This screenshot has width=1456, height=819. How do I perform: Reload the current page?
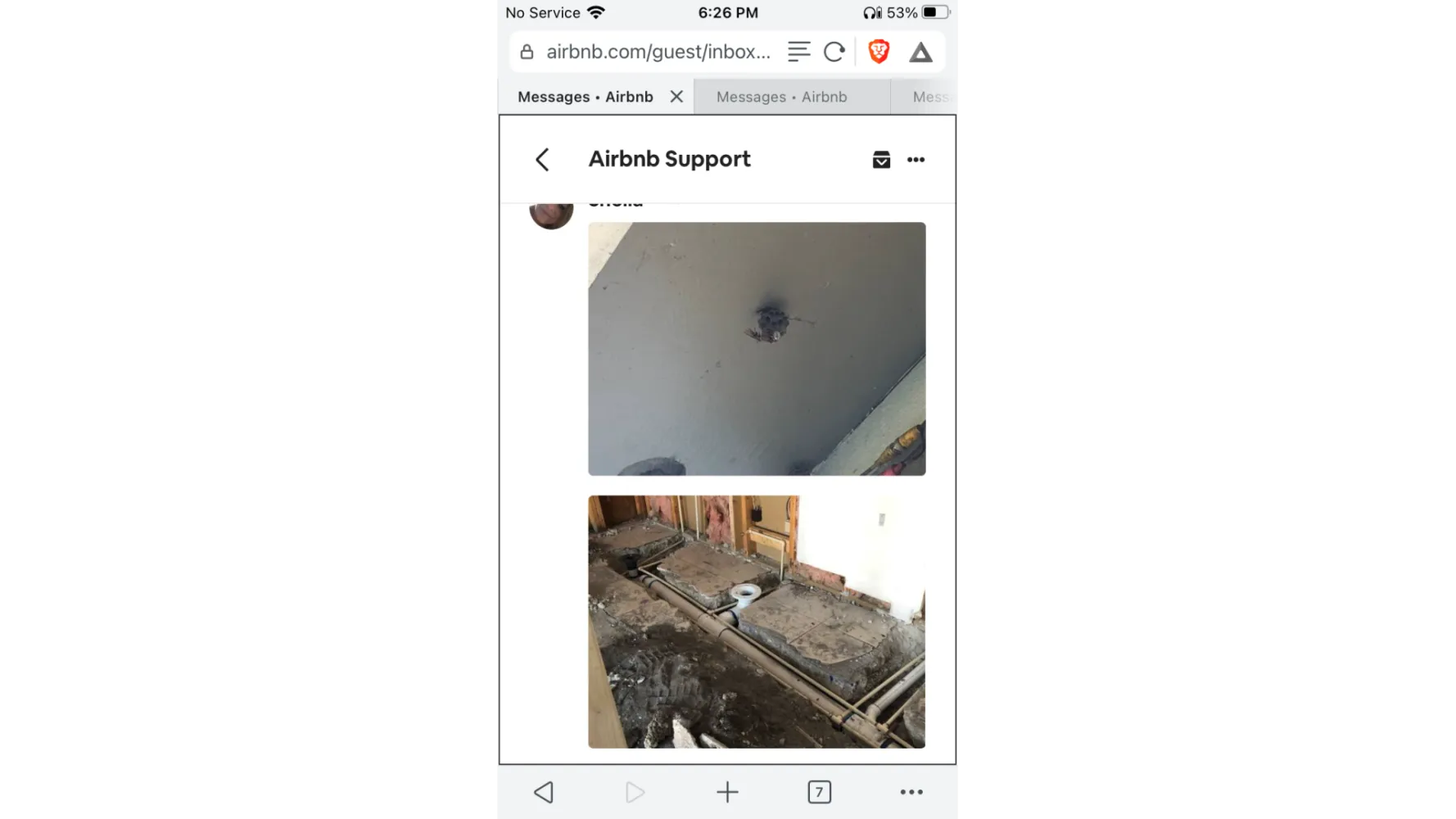834,52
